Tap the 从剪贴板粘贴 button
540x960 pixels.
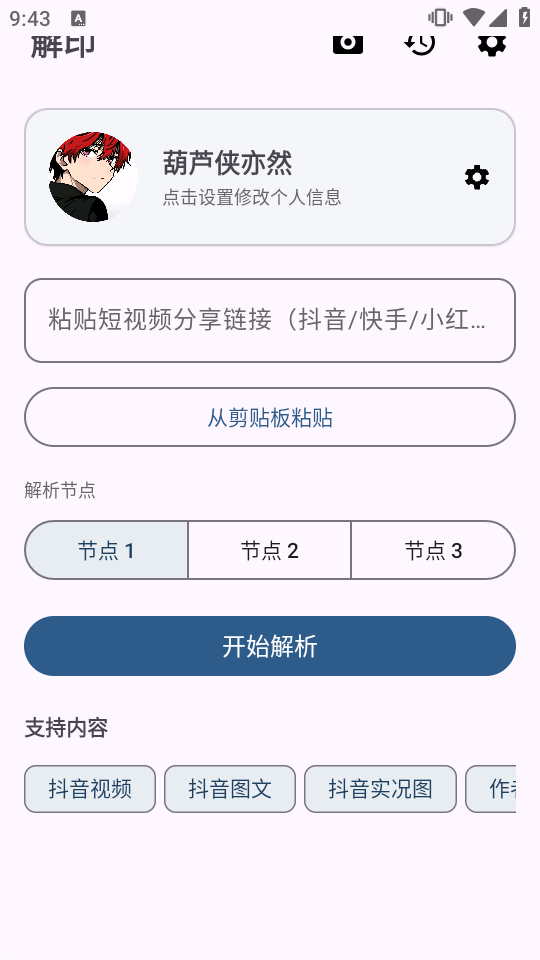(x=270, y=418)
